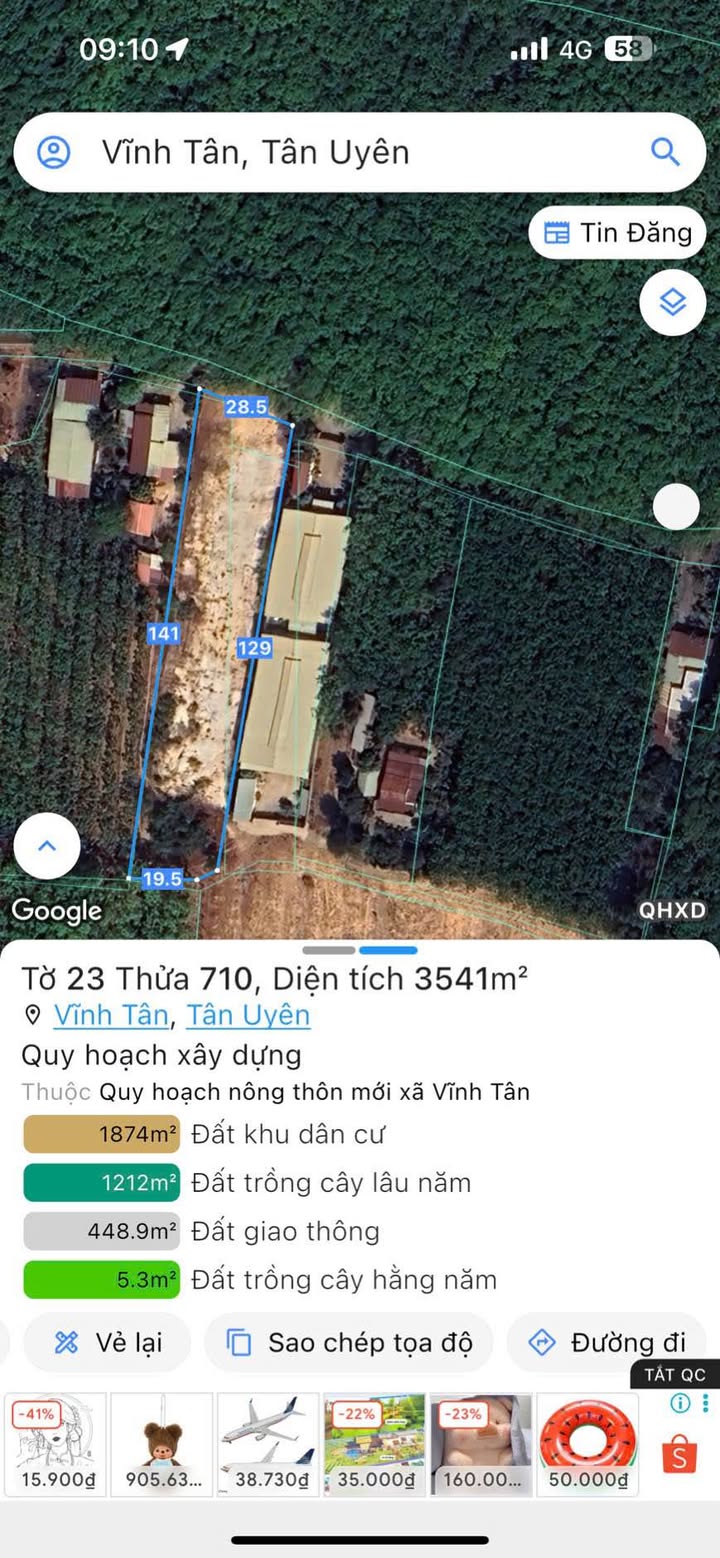Open the 15.900₫ product ad
This screenshot has height=1558, width=720.
pos(55,1444)
